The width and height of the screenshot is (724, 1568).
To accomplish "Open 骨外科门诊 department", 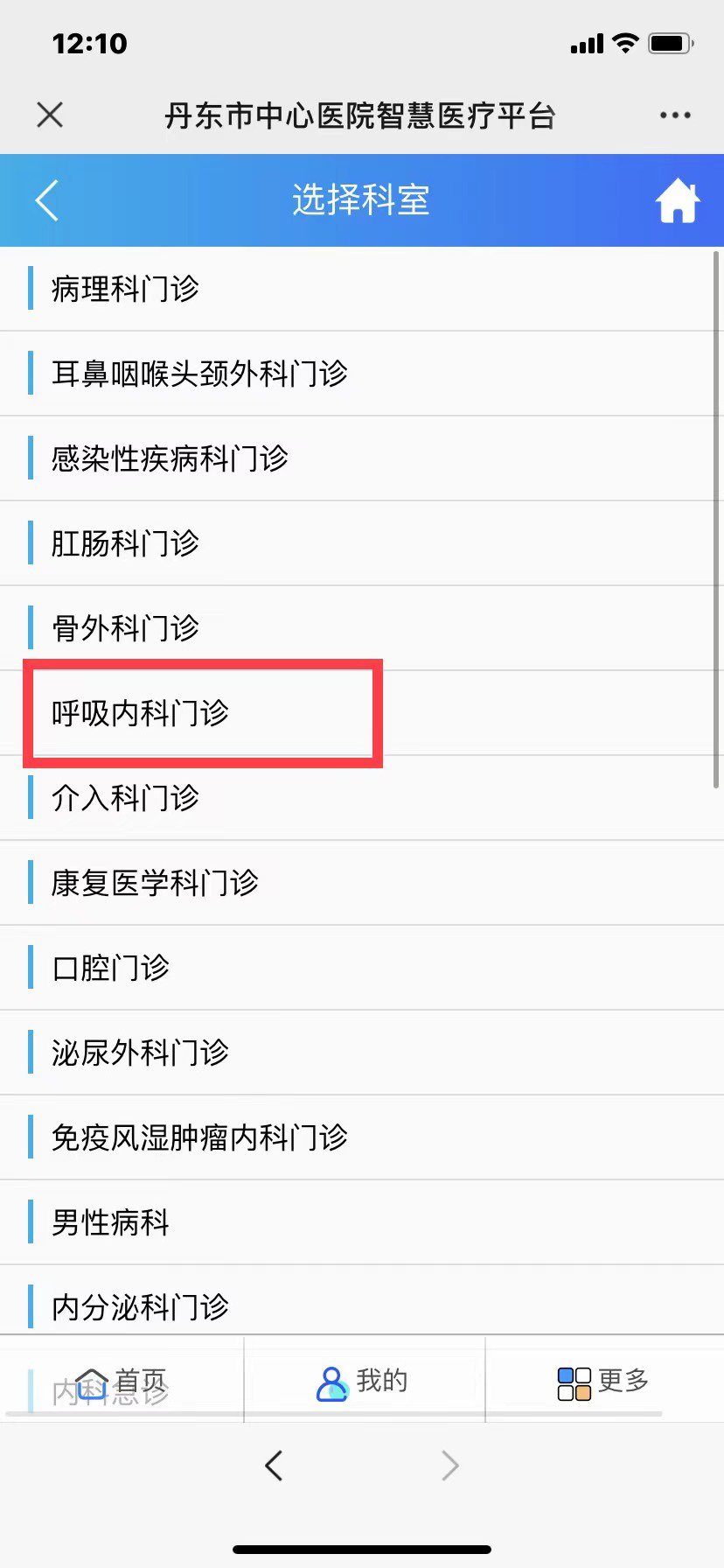I will 126,628.
